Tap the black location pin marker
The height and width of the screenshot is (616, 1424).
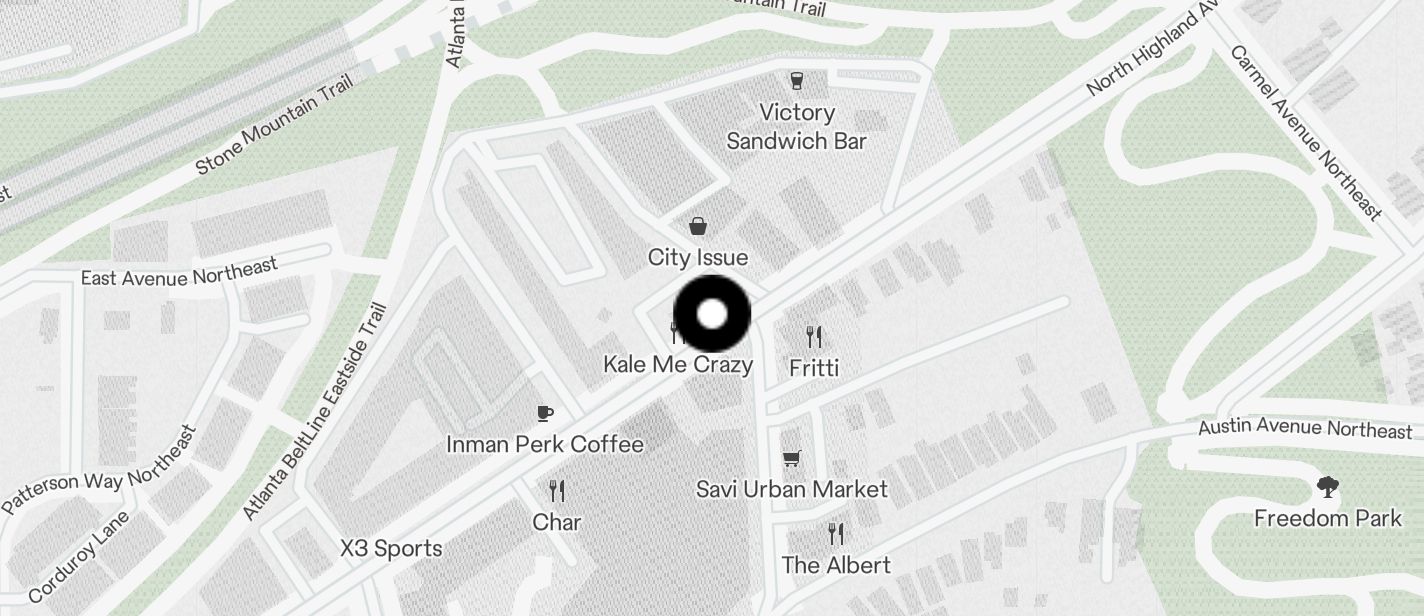[x=712, y=314]
